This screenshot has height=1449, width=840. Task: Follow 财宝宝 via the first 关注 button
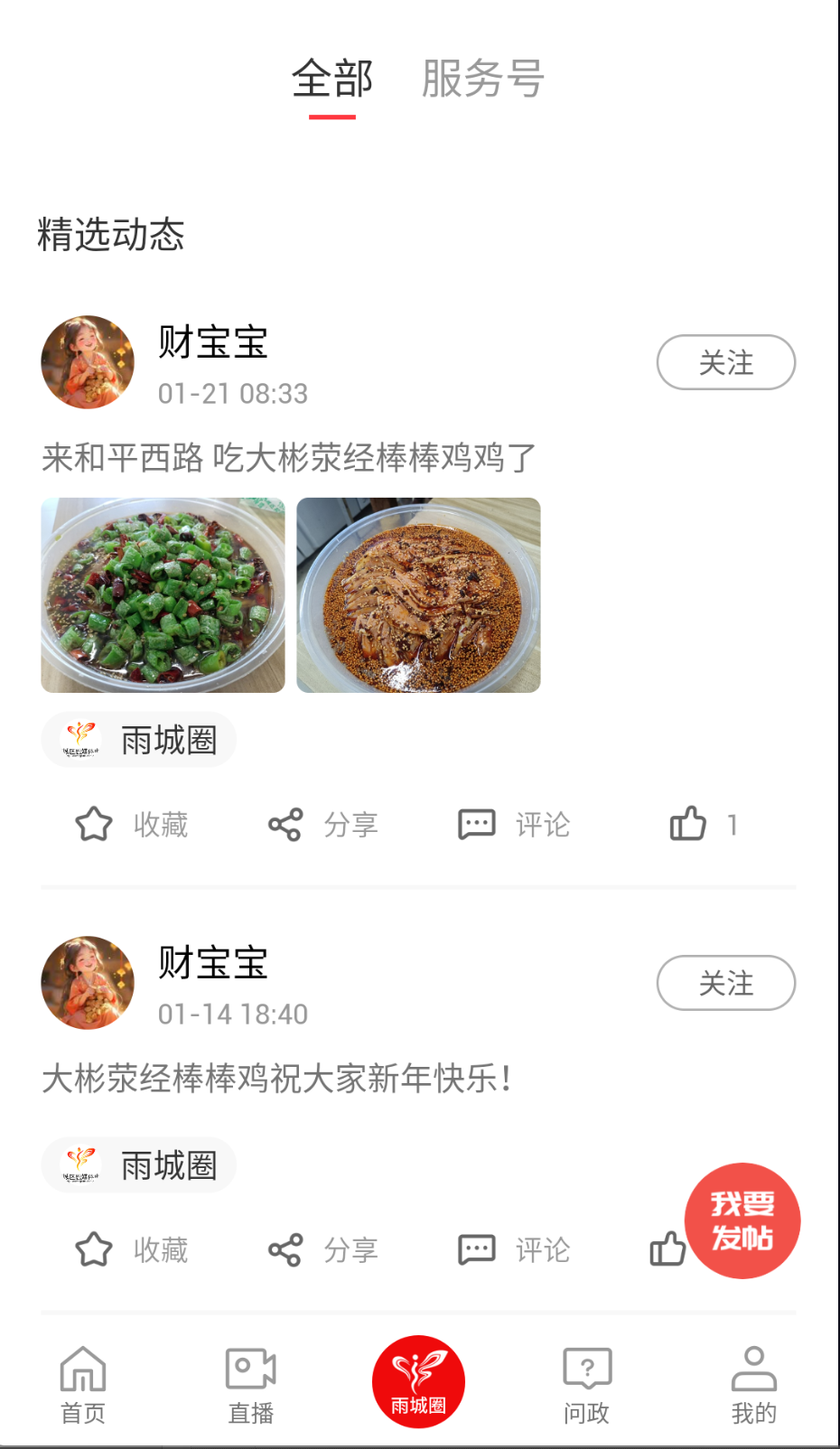tap(725, 361)
